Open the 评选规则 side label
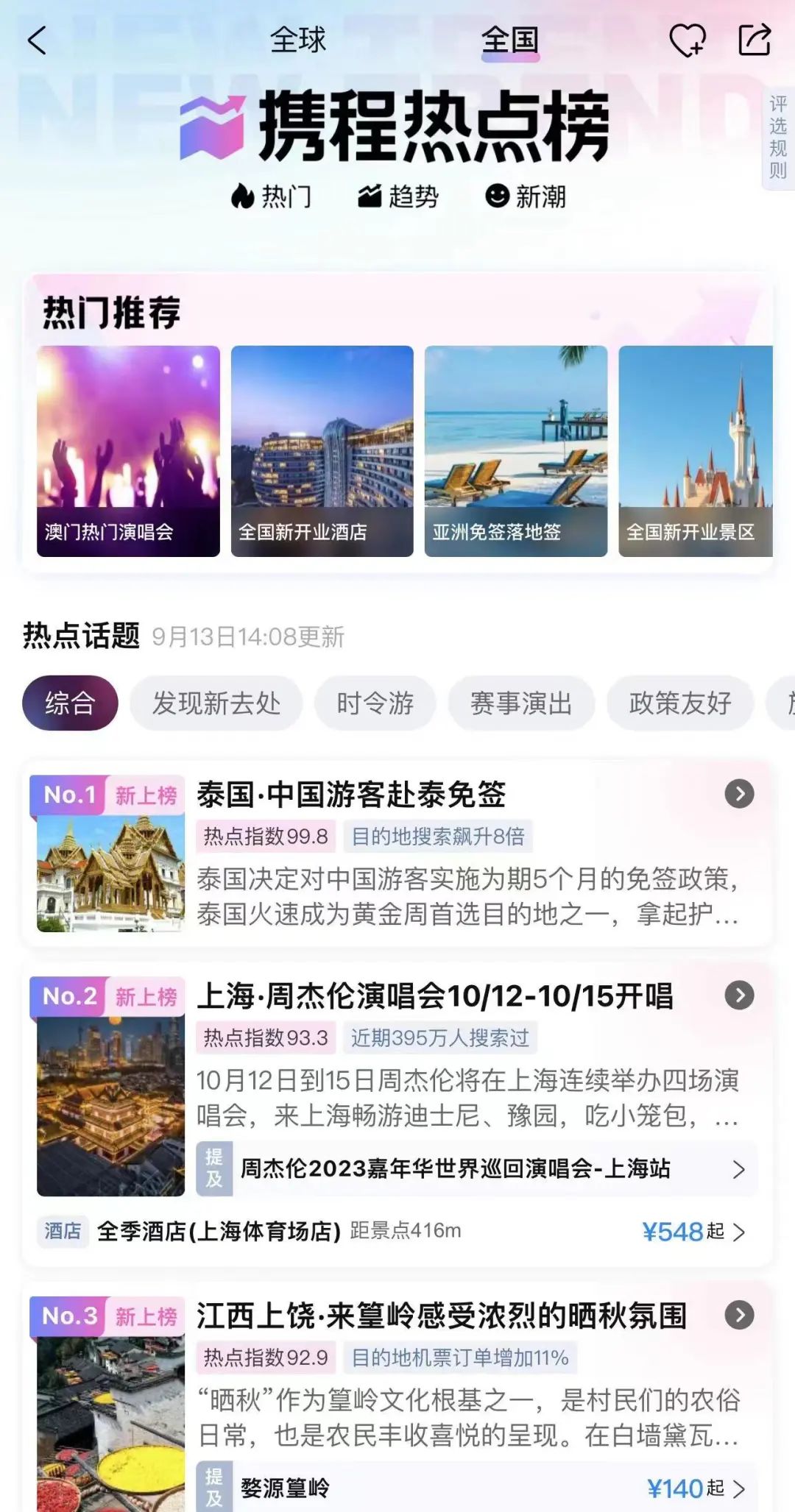The image size is (795, 1512). pos(778,138)
